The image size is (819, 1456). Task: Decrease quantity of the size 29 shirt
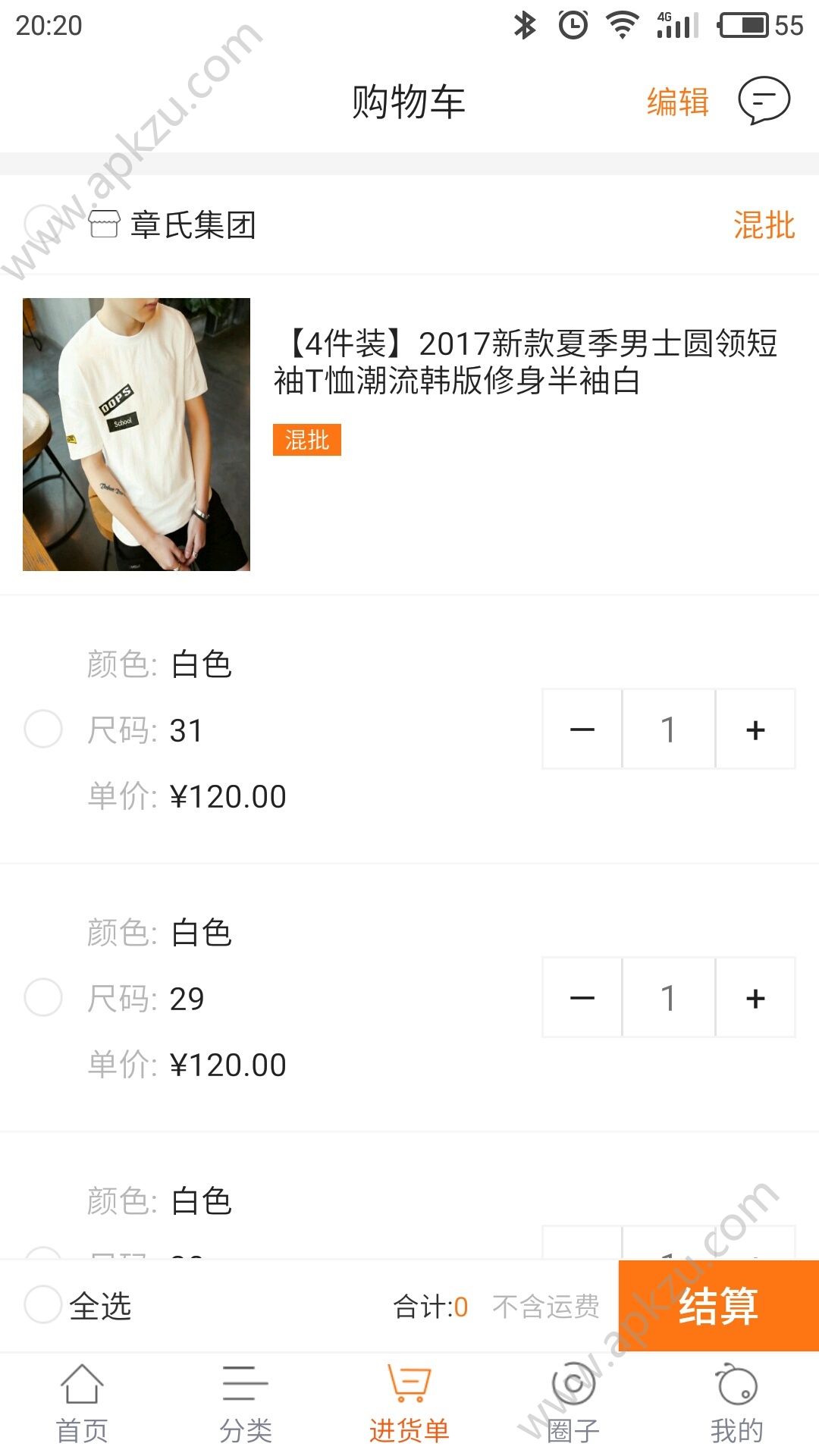point(582,999)
